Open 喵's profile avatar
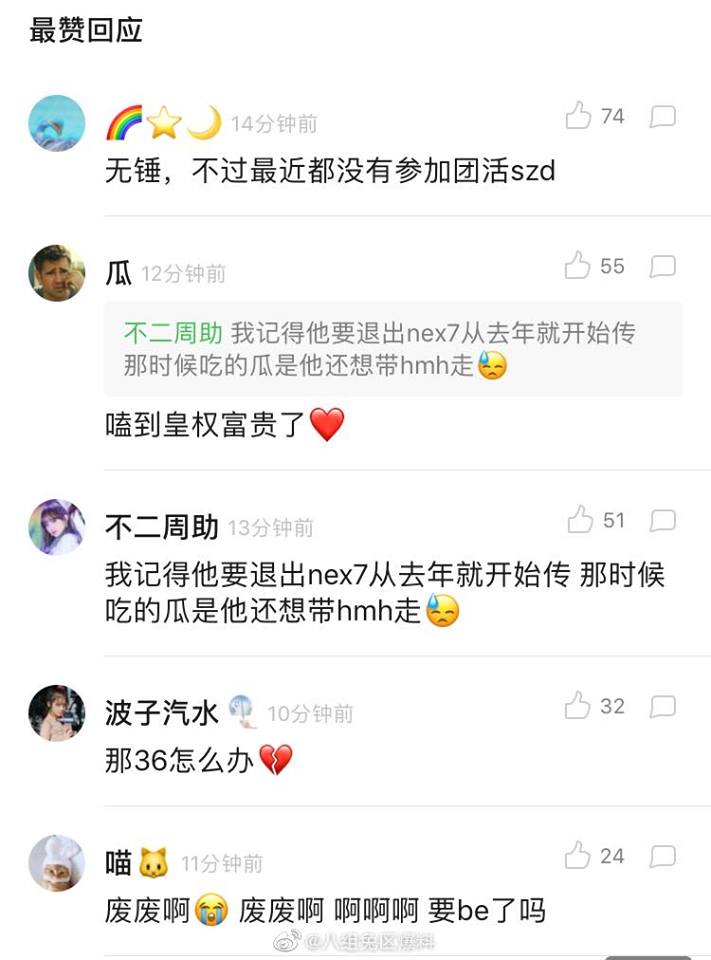 tap(56, 863)
